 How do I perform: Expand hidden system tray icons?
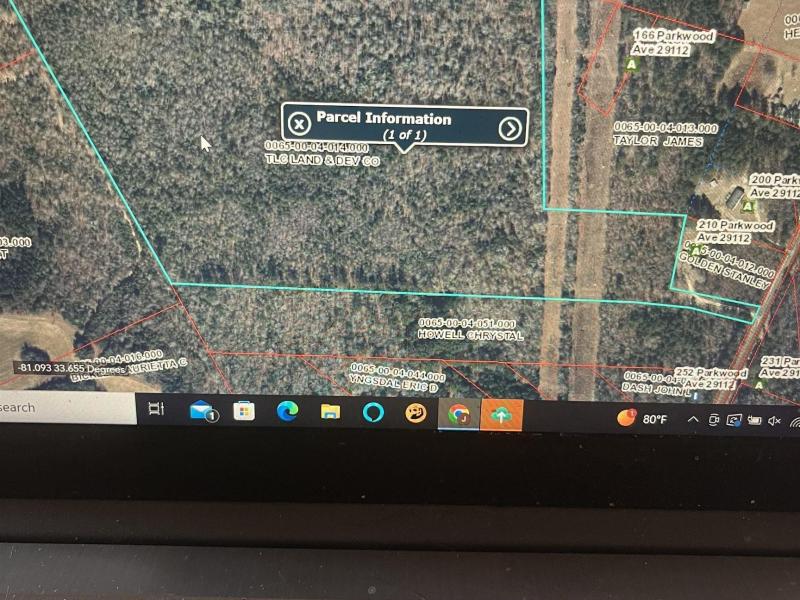[693, 420]
